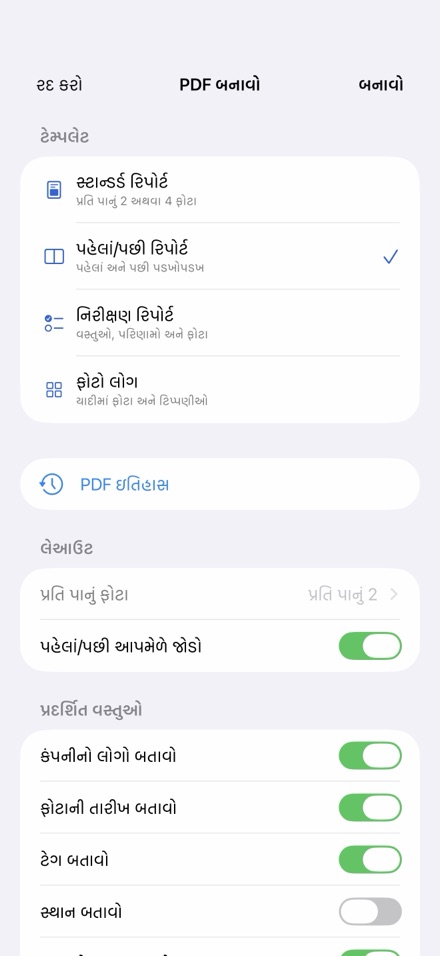Toggle ફોટાની તારીખ બતાવો off

point(370,808)
